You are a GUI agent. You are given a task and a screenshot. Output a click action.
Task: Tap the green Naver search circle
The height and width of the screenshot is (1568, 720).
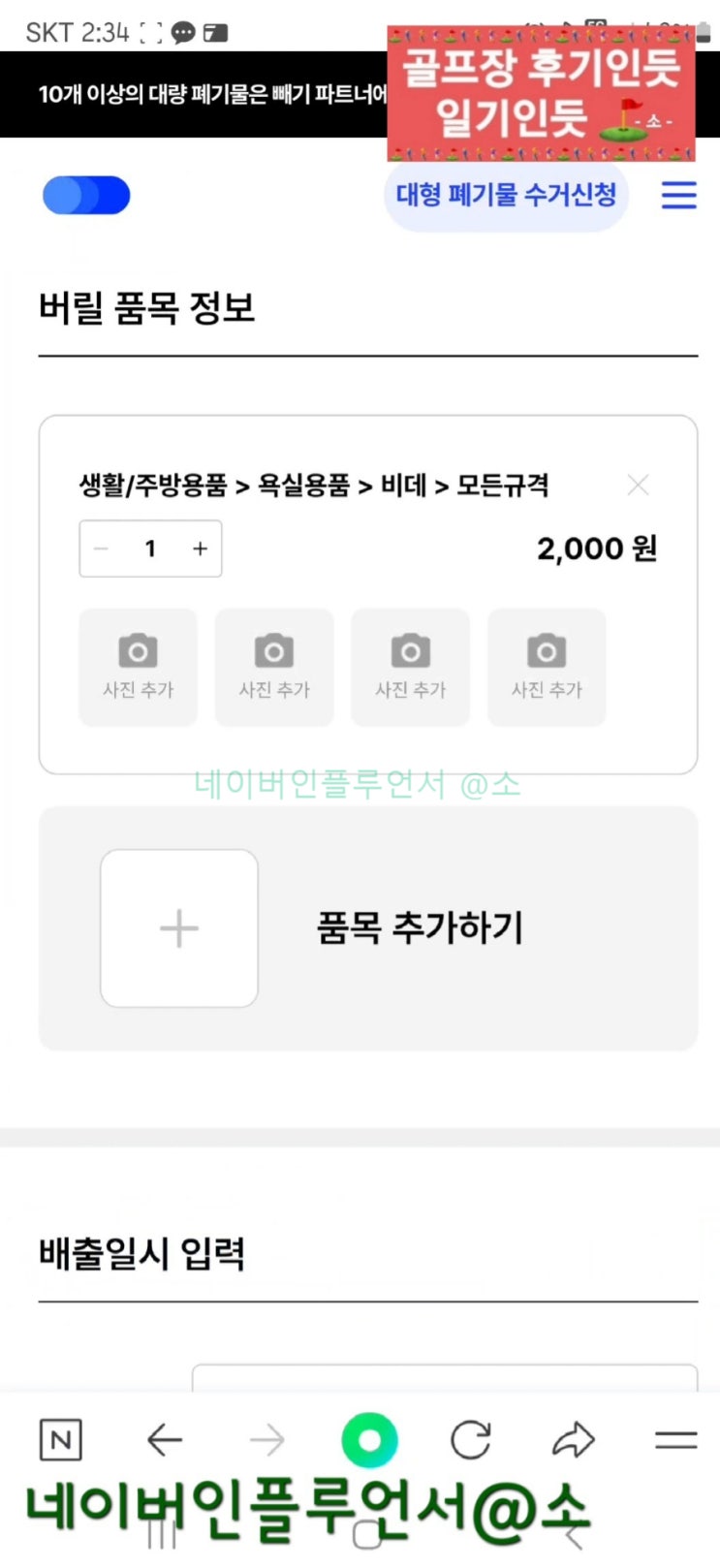[369, 1440]
